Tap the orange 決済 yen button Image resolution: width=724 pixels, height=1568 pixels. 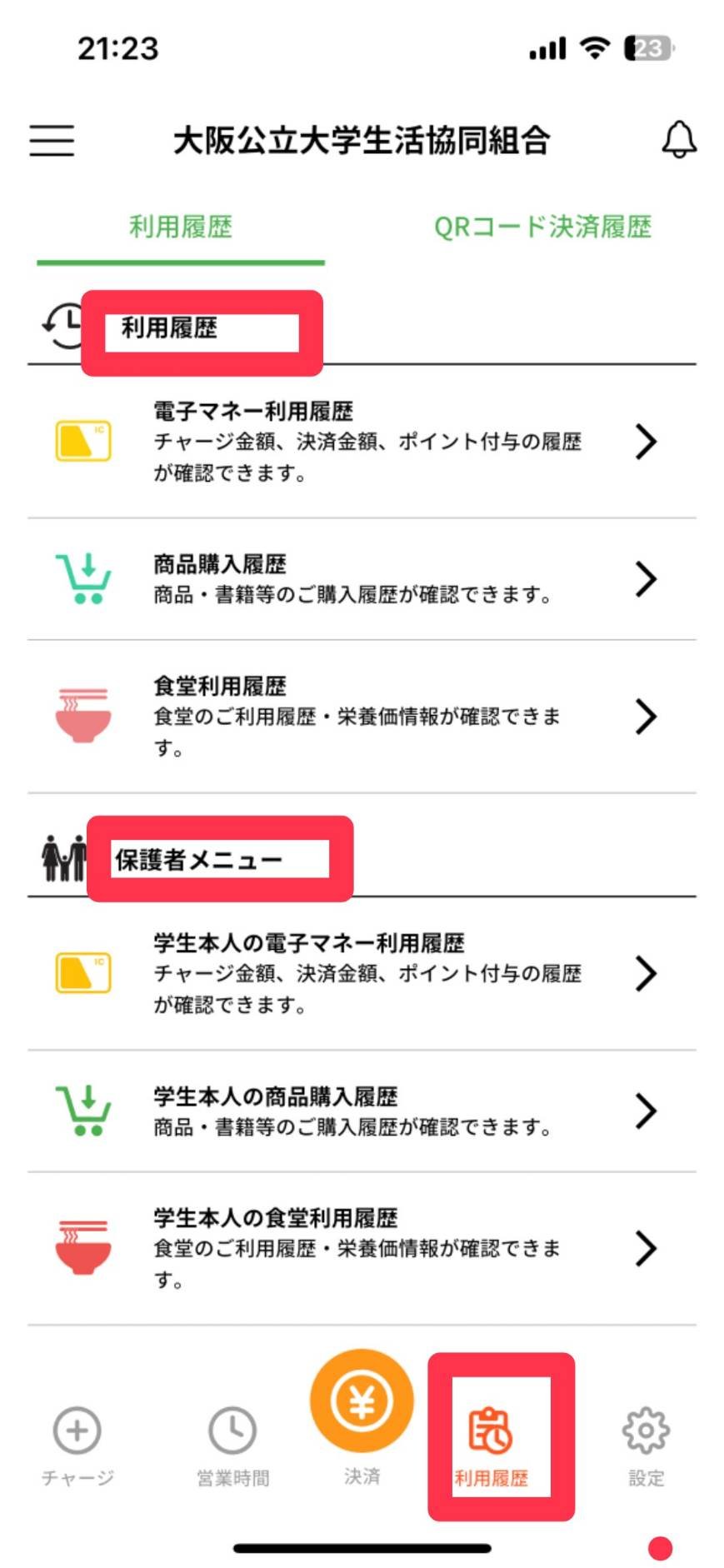[x=362, y=1404]
